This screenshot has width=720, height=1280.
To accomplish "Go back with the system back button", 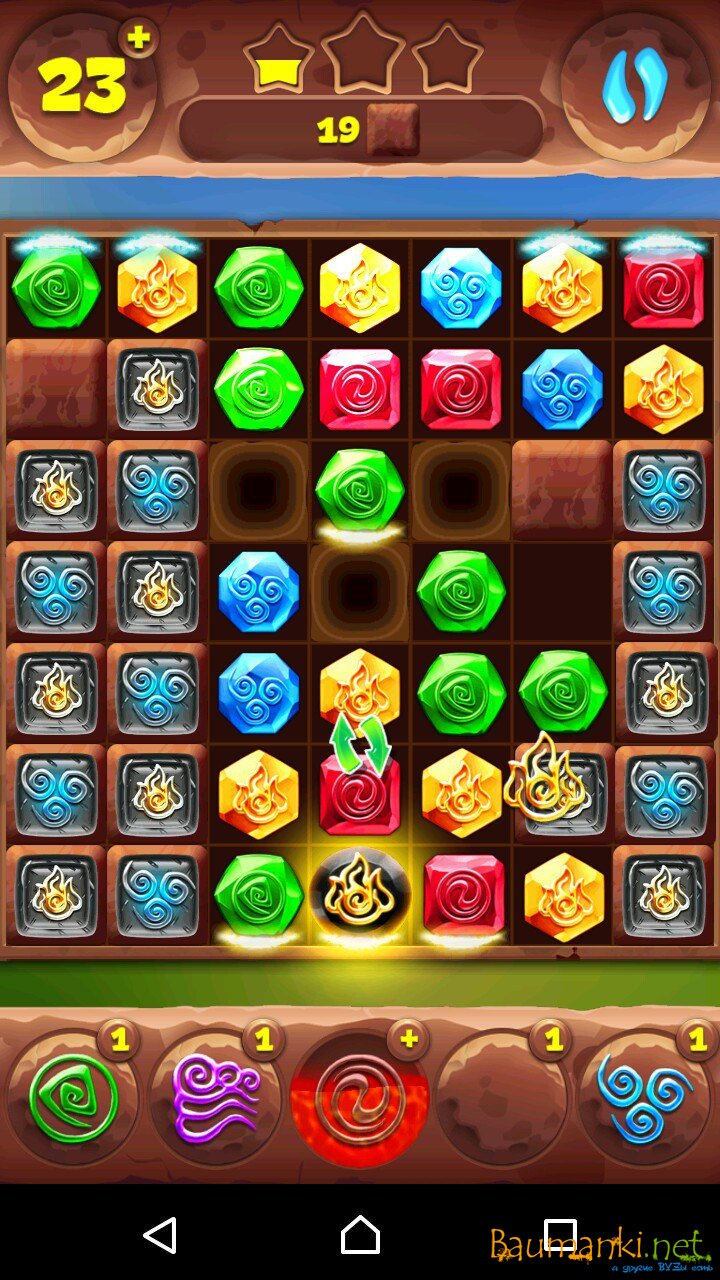I will click(x=160, y=1235).
